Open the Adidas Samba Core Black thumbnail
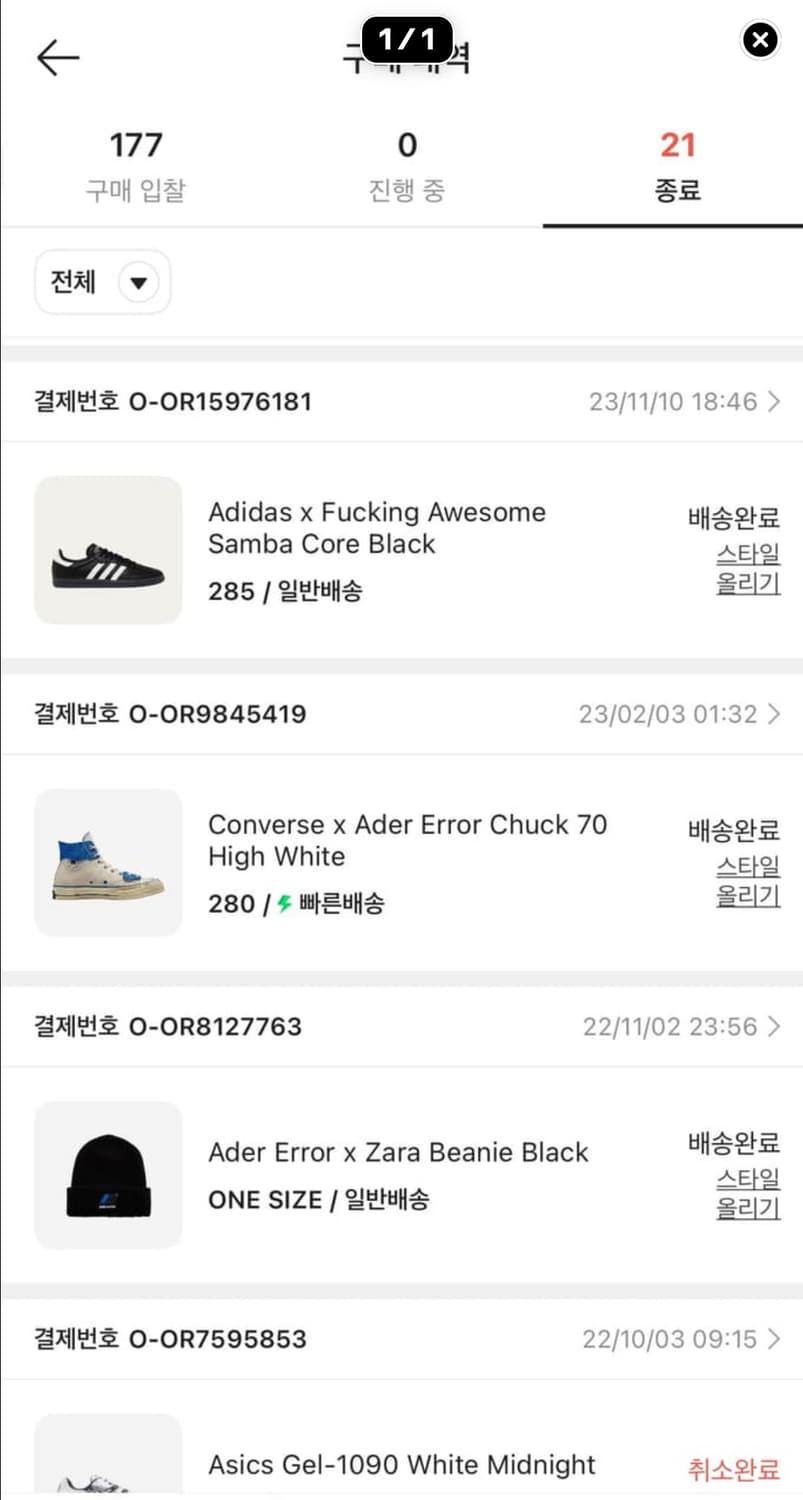Image resolution: width=803 pixels, height=1500 pixels. (107, 550)
